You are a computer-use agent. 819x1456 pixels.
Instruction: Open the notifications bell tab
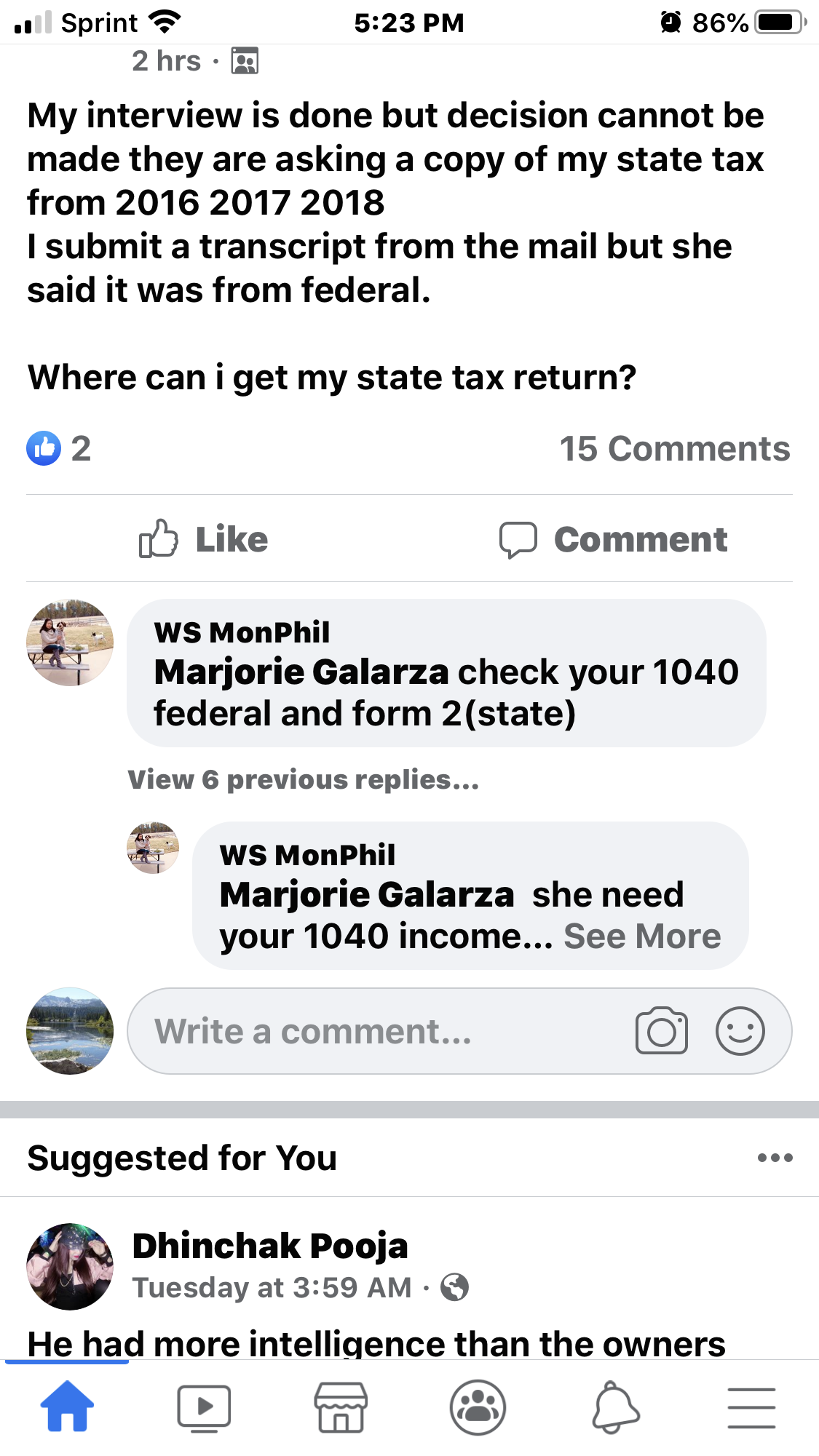615,1407
